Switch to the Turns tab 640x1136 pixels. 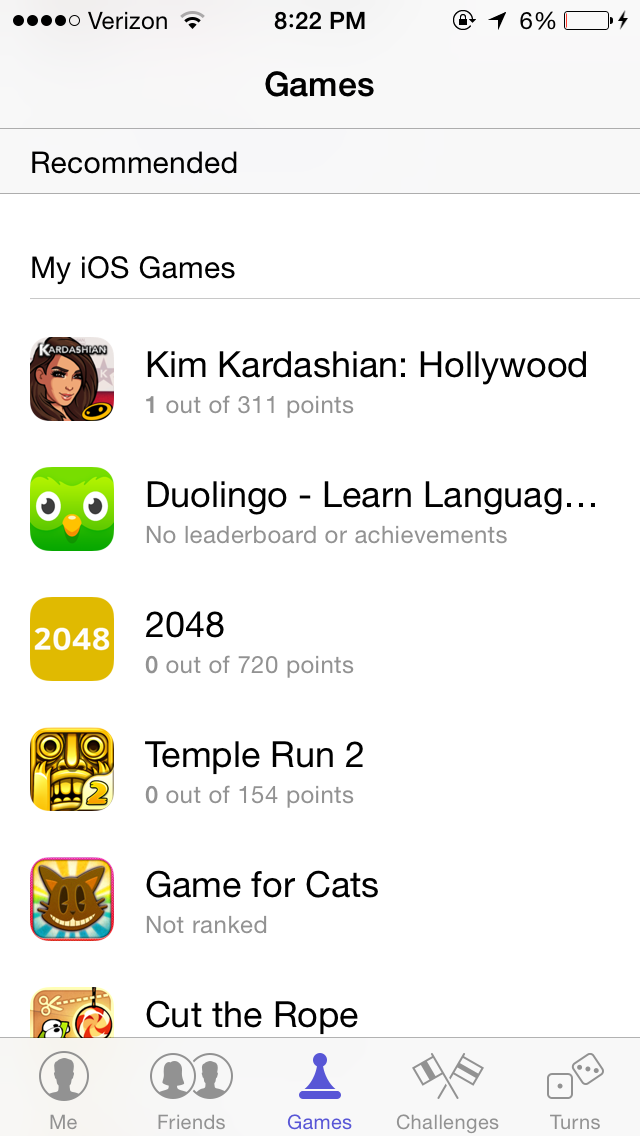pyautogui.click(x=575, y=1090)
